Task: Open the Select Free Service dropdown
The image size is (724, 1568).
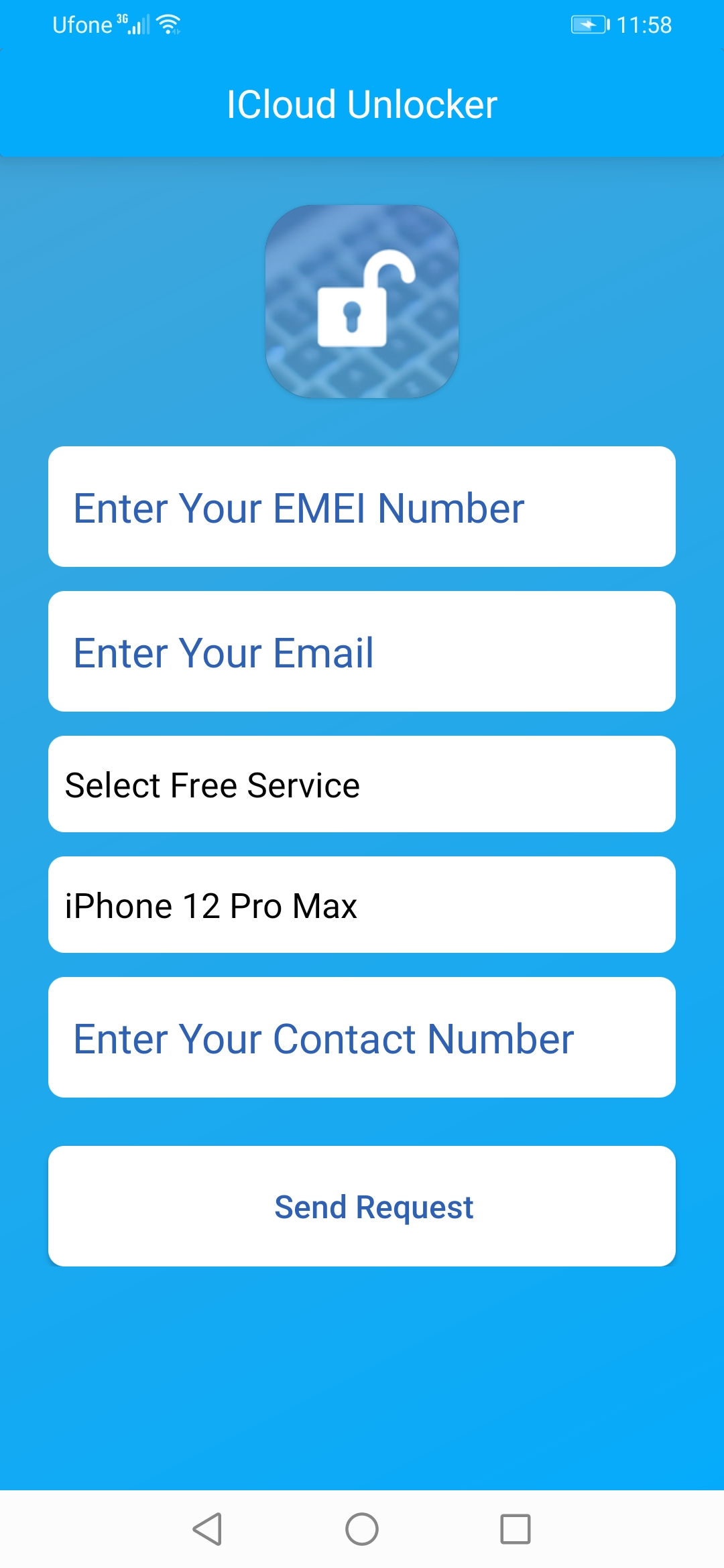Action: pyautogui.click(x=362, y=785)
